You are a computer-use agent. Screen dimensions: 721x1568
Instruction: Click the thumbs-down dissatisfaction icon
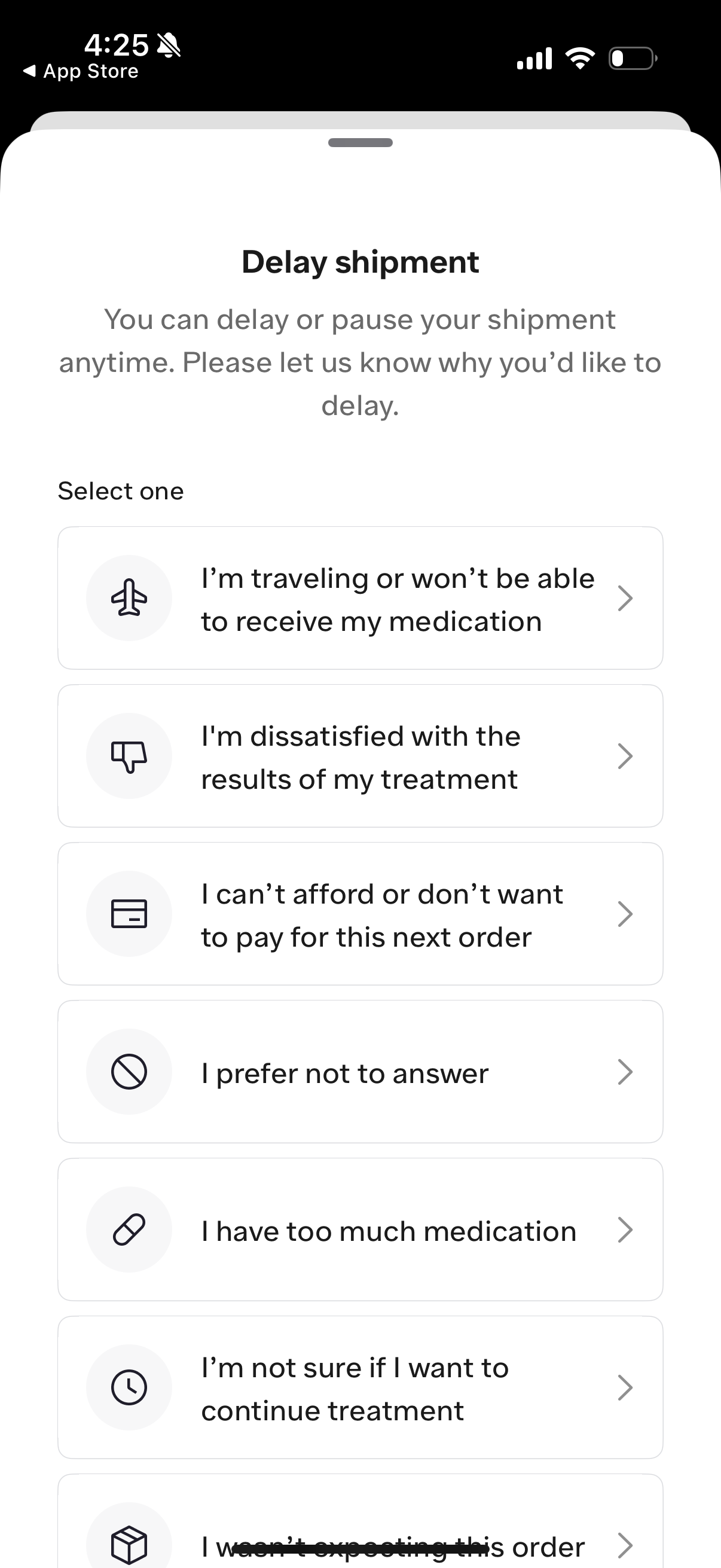tap(129, 756)
